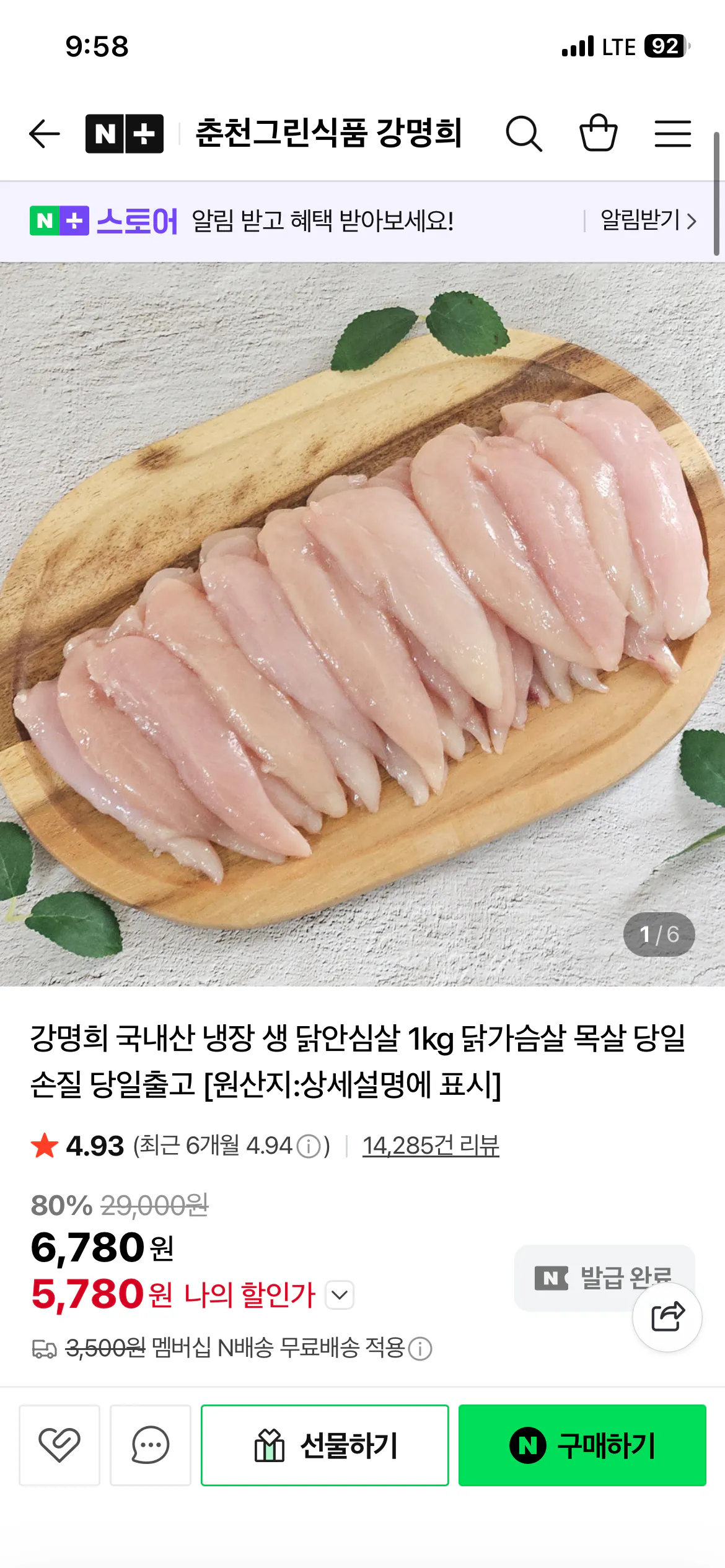
Task: Open the hamburger menu icon
Action: [x=673, y=134]
